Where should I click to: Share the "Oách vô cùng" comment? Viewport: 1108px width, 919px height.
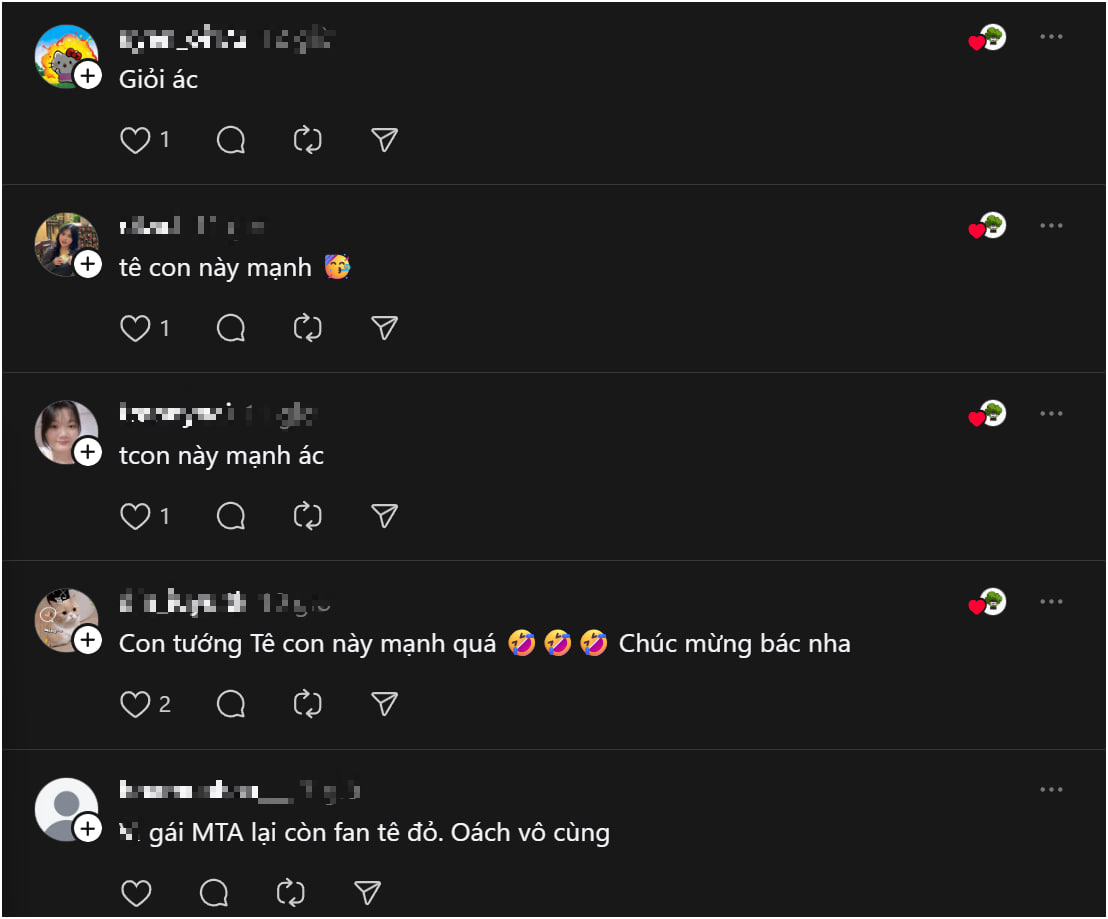point(367,892)
